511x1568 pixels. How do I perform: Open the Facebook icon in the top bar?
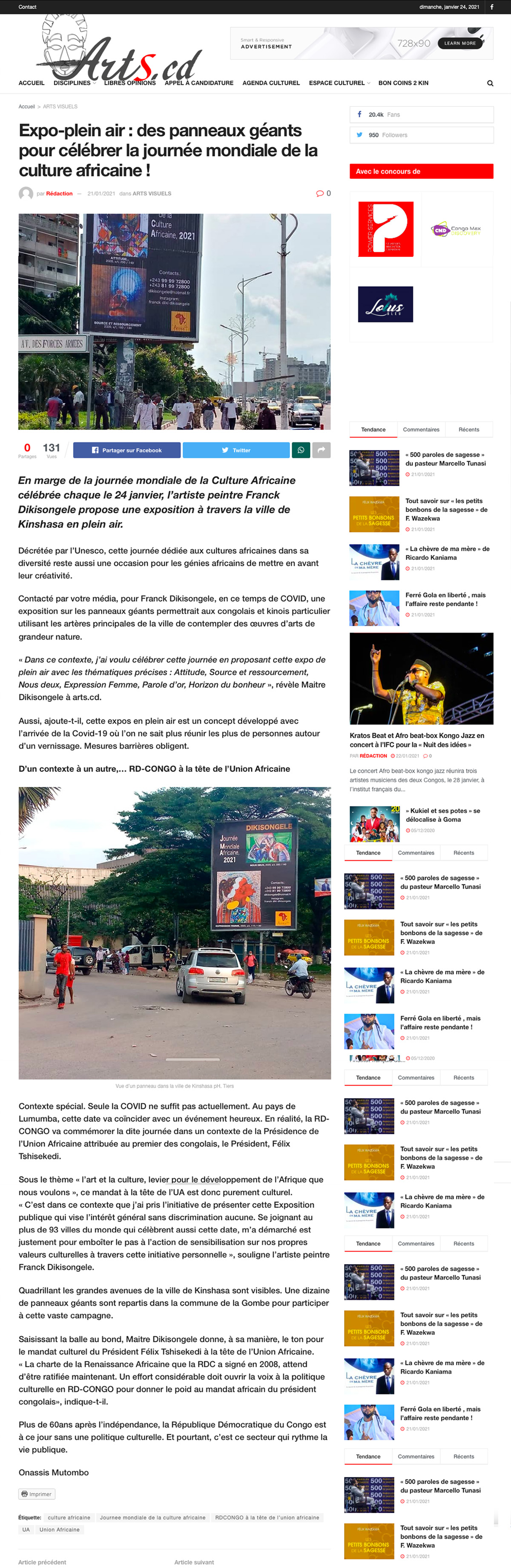point(491,7)
